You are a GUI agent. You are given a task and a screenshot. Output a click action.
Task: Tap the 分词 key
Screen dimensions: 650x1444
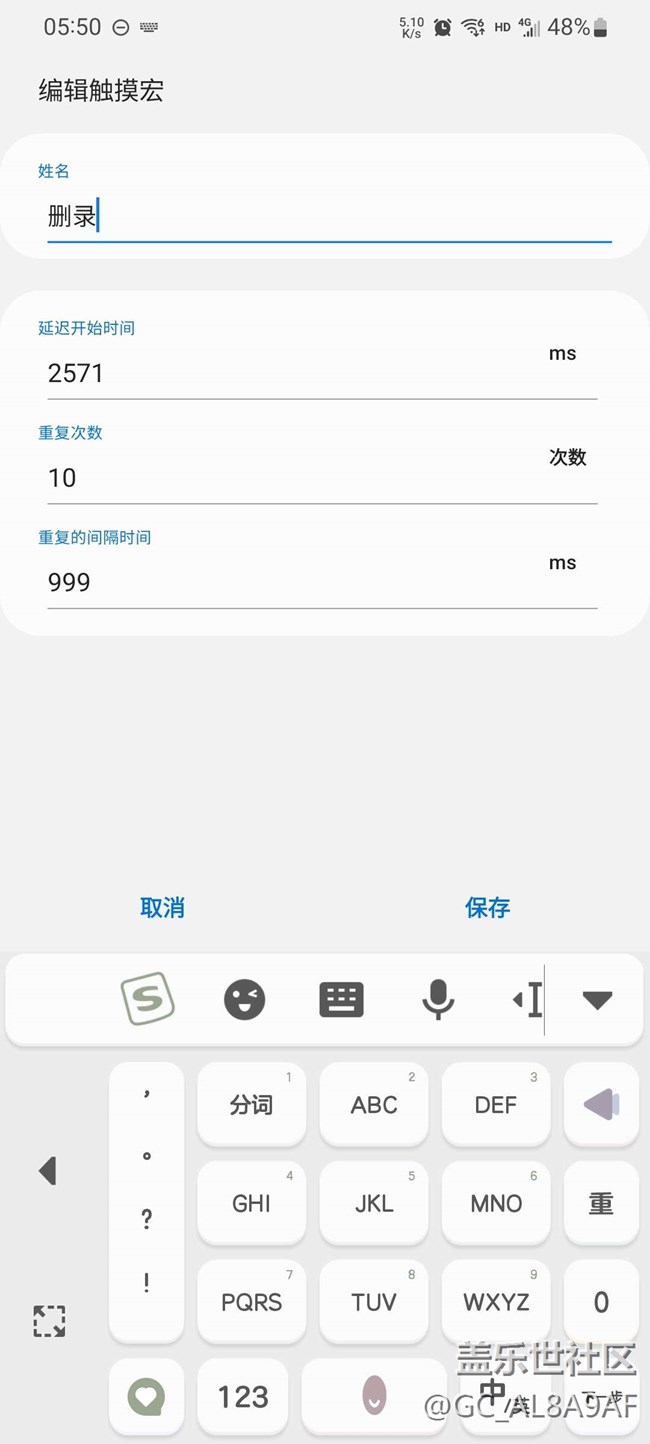pyautogui.click(x=251, y=1104)
